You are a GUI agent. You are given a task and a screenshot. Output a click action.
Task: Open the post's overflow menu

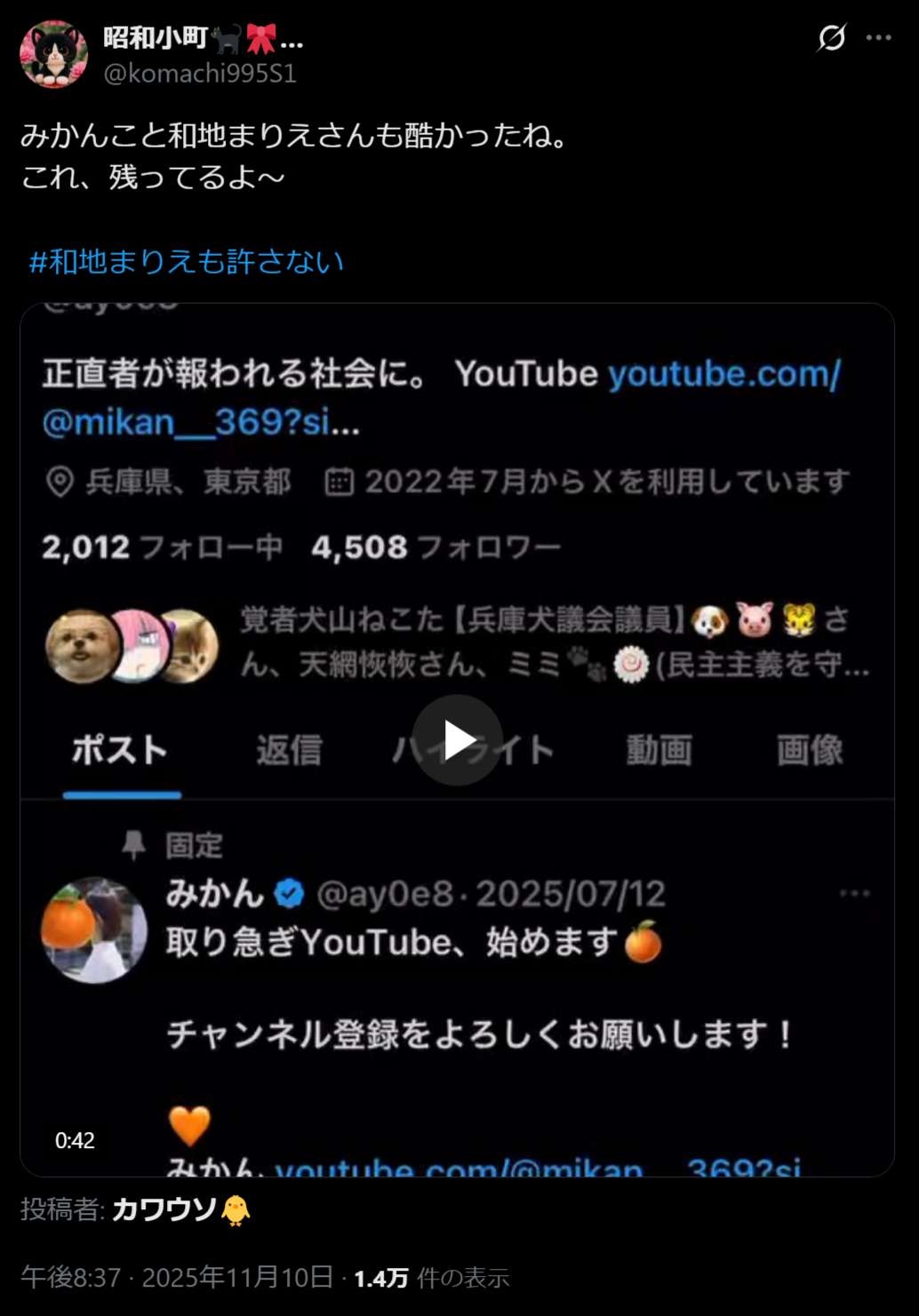click(878, 37)
